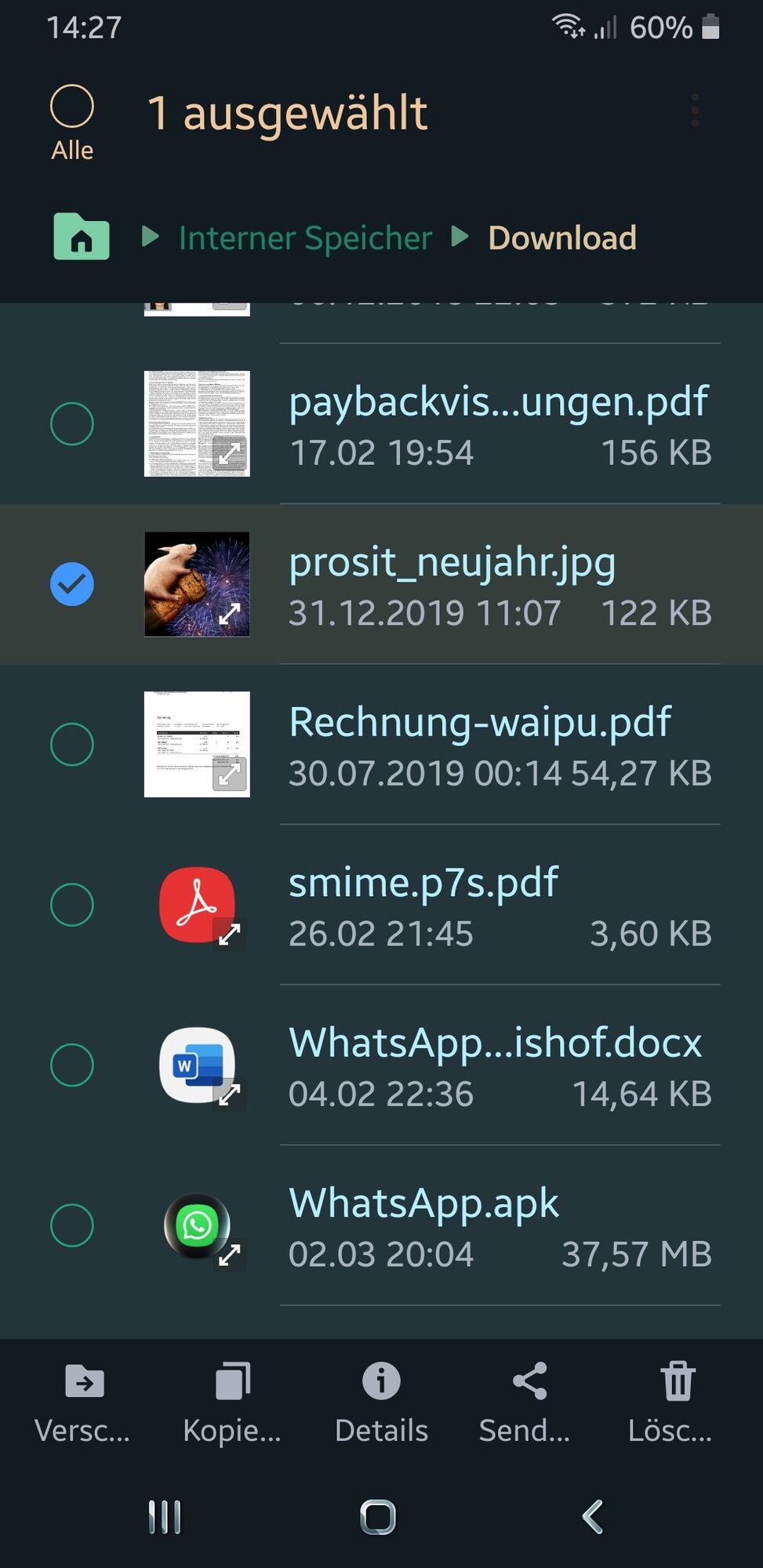This screenshot has height=1568, width=763.
Task: Move the selected file with Verschieben
Action: tap(83, 1401)
